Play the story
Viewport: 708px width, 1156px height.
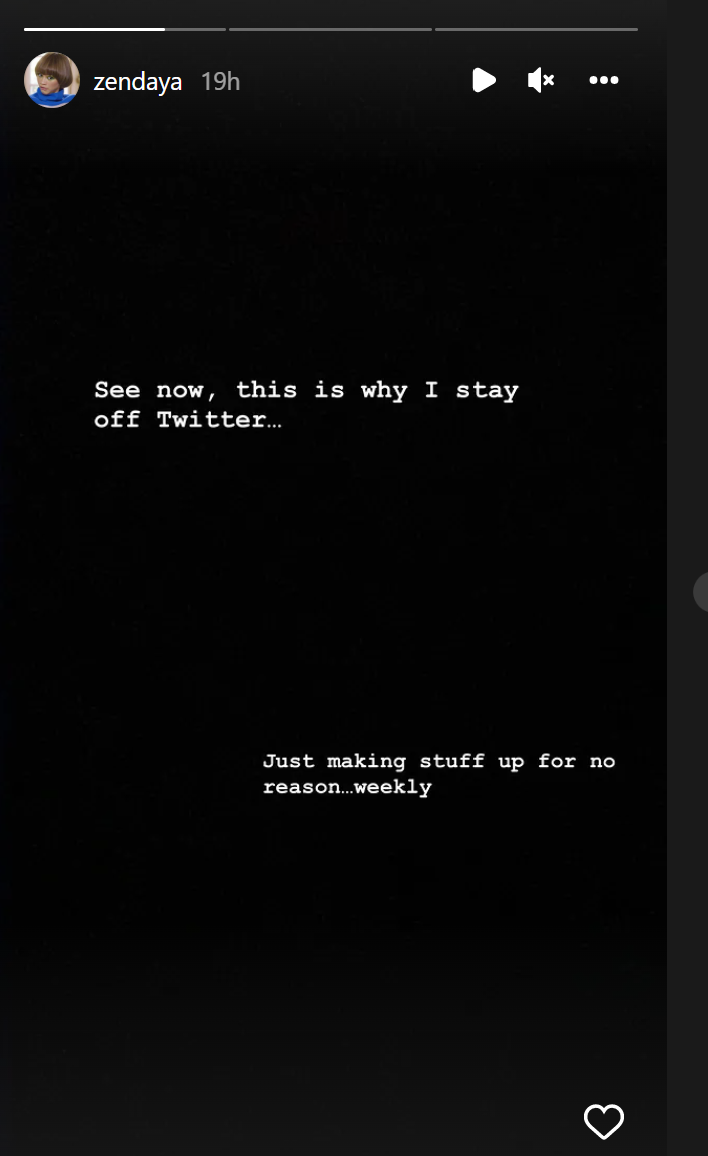click(x=484, y=80)
